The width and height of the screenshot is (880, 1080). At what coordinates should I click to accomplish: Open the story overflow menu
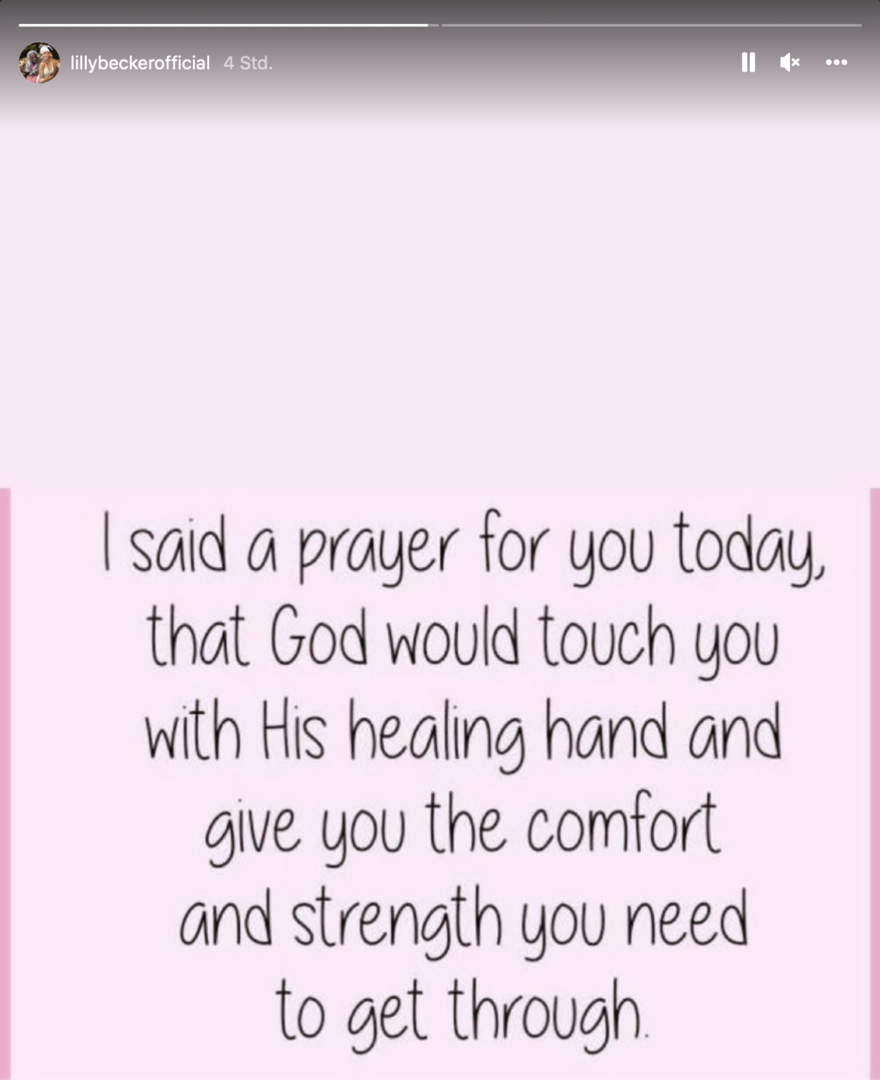[836, 63]
